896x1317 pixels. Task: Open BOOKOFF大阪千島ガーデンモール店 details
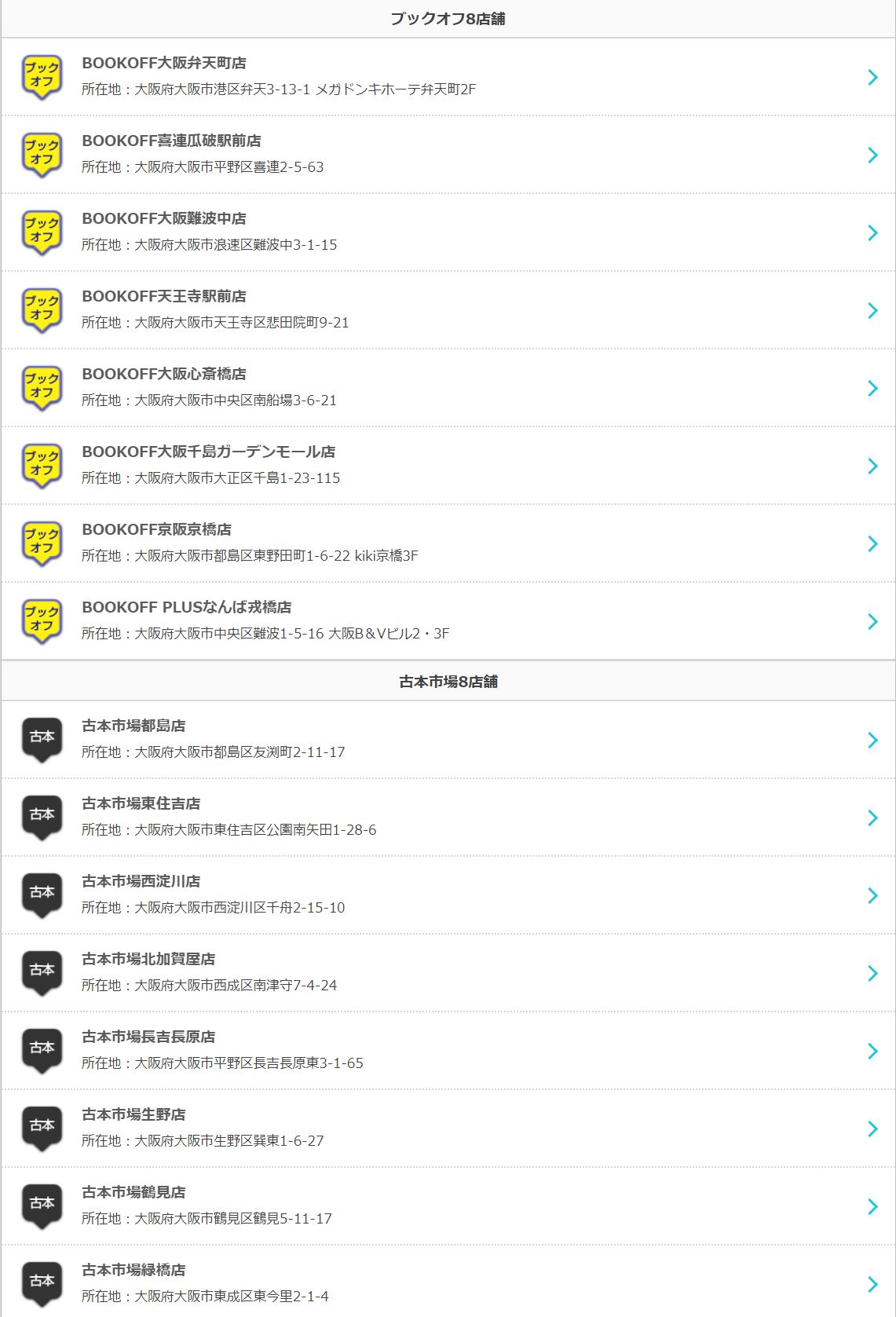[448, 466]
